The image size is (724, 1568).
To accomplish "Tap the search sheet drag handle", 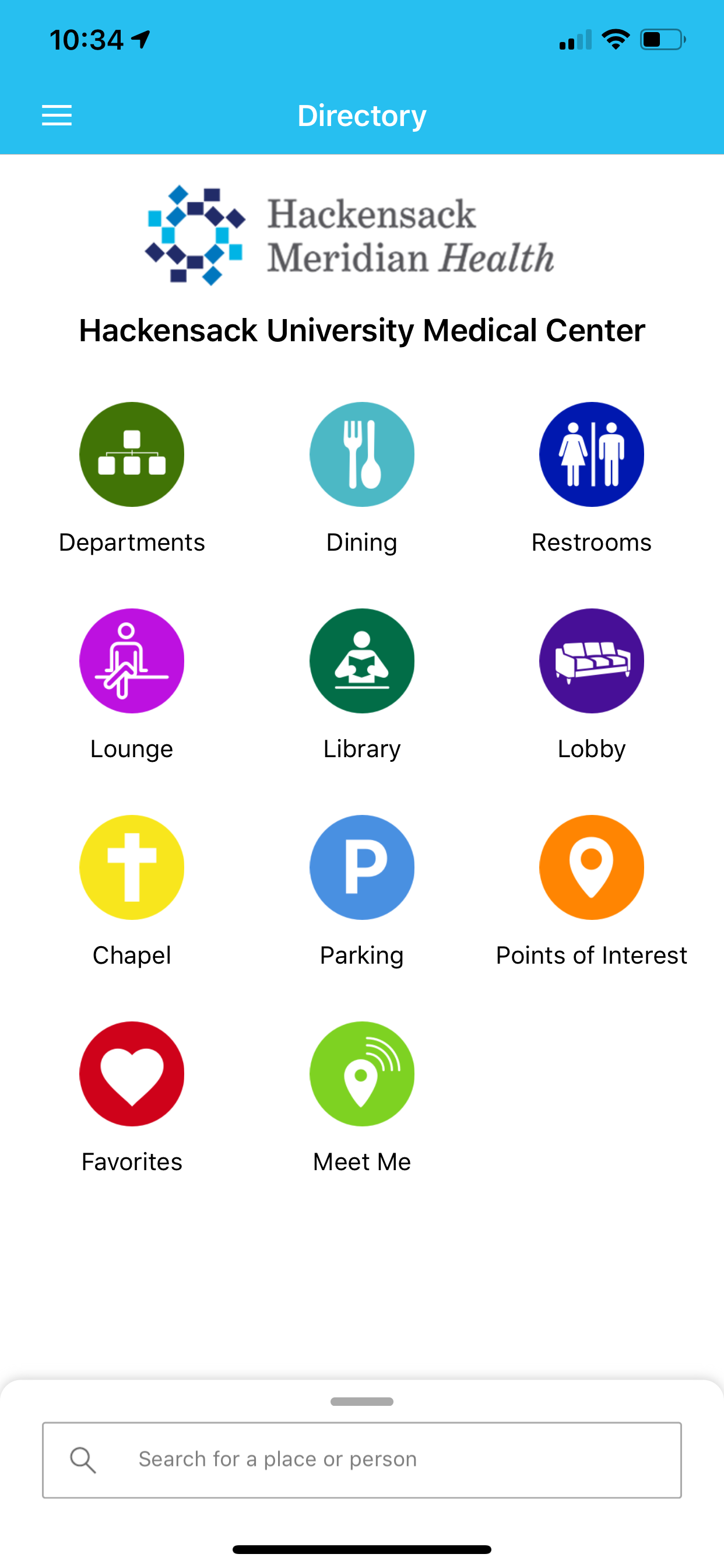I will click(362, 1401).
